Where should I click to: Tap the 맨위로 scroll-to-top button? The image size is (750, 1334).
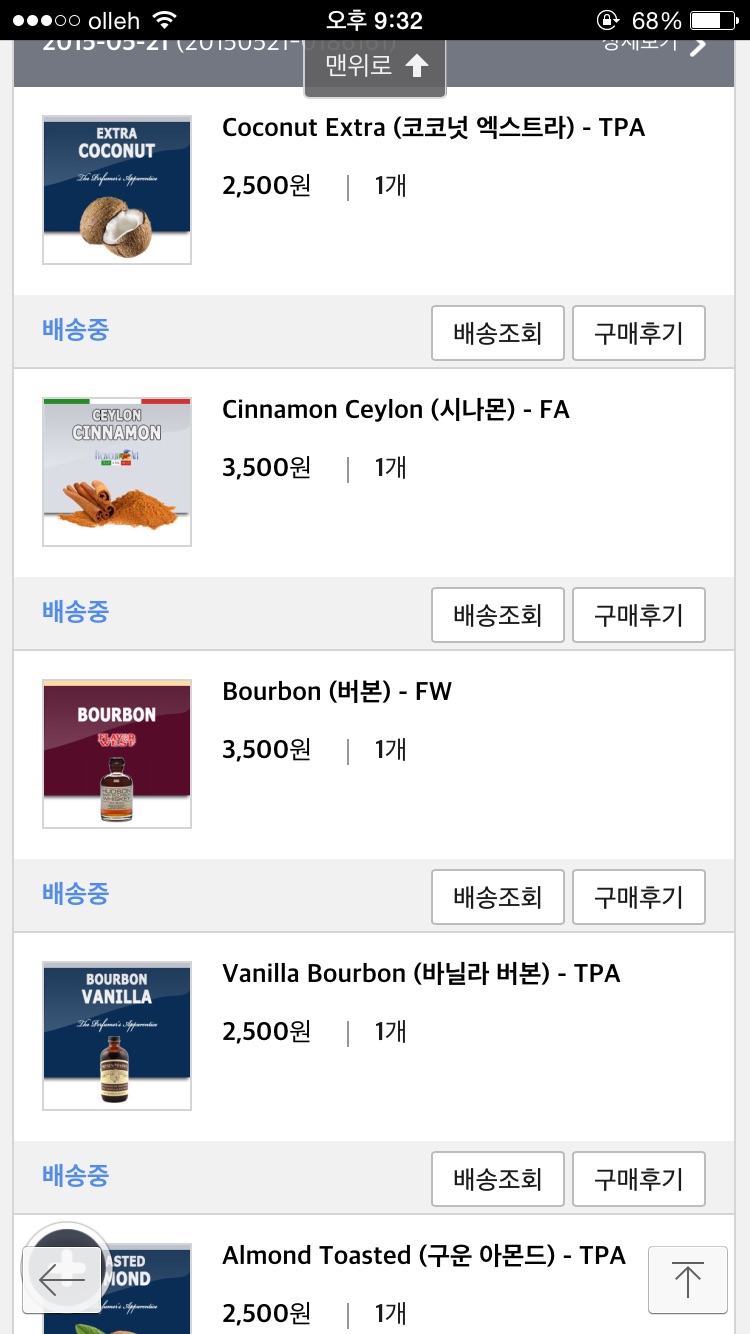(x=375, y=68)
